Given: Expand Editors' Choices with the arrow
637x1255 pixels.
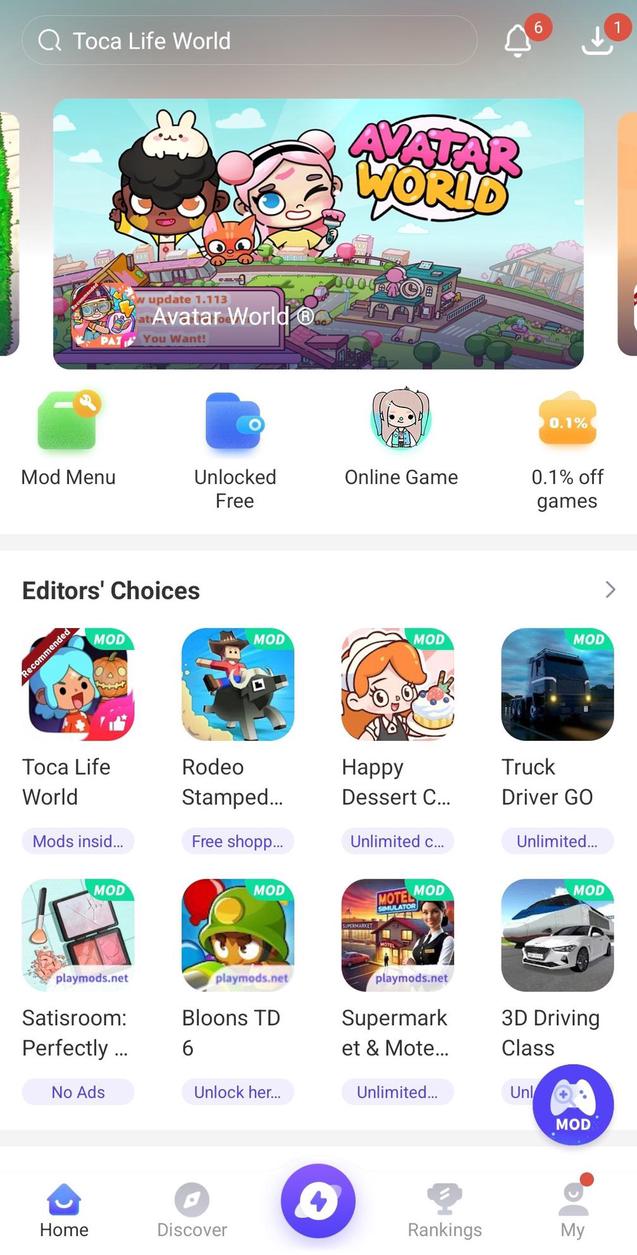Looking at the screenshot, I should (610, 590).
